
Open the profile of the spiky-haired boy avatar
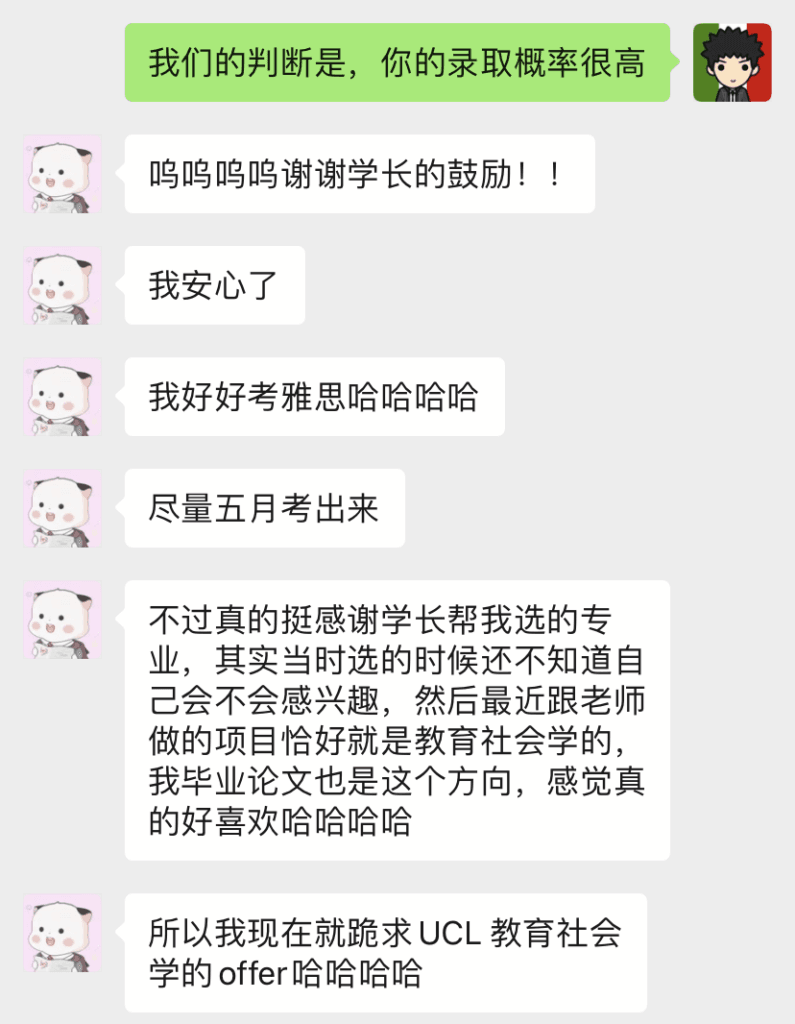coord(732,62)
